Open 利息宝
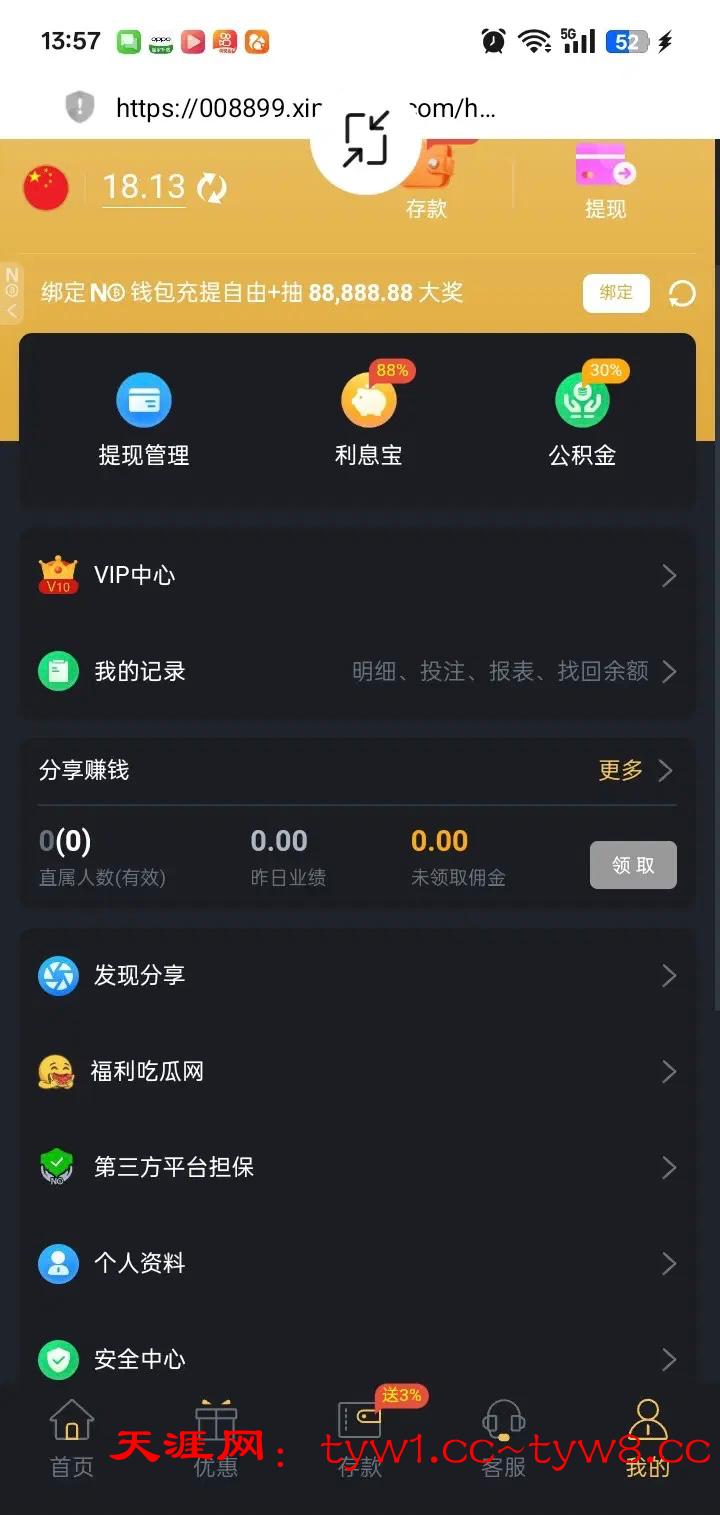This screenshot has height=1515, width=720. [368, 420]
